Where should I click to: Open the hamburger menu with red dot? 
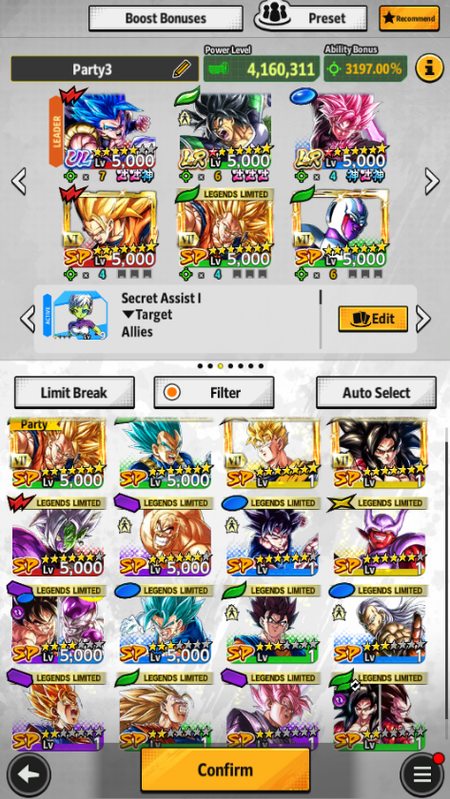pos(421,775)
